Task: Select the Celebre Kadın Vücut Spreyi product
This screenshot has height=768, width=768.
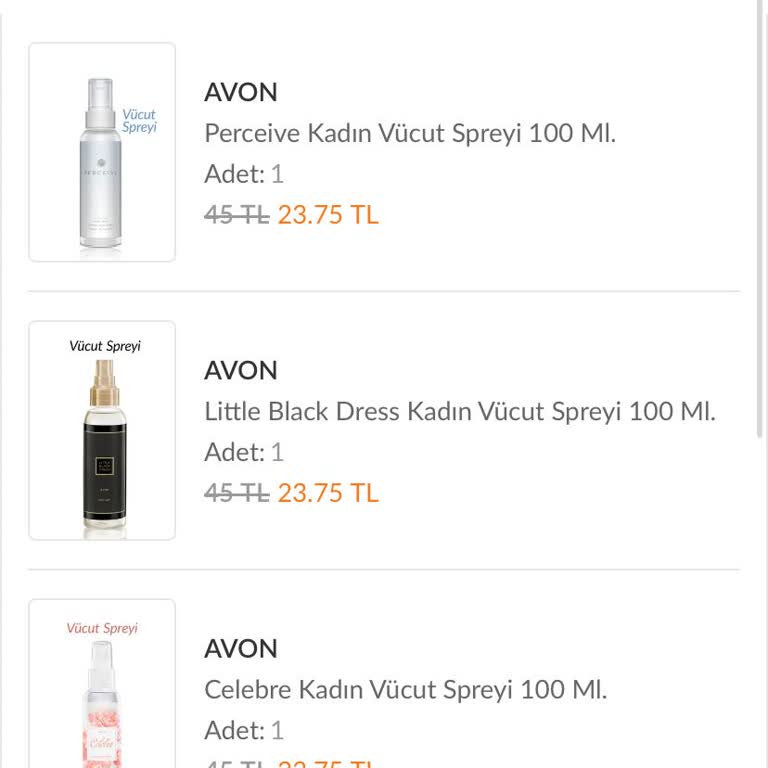Action: tap(405, 690)
